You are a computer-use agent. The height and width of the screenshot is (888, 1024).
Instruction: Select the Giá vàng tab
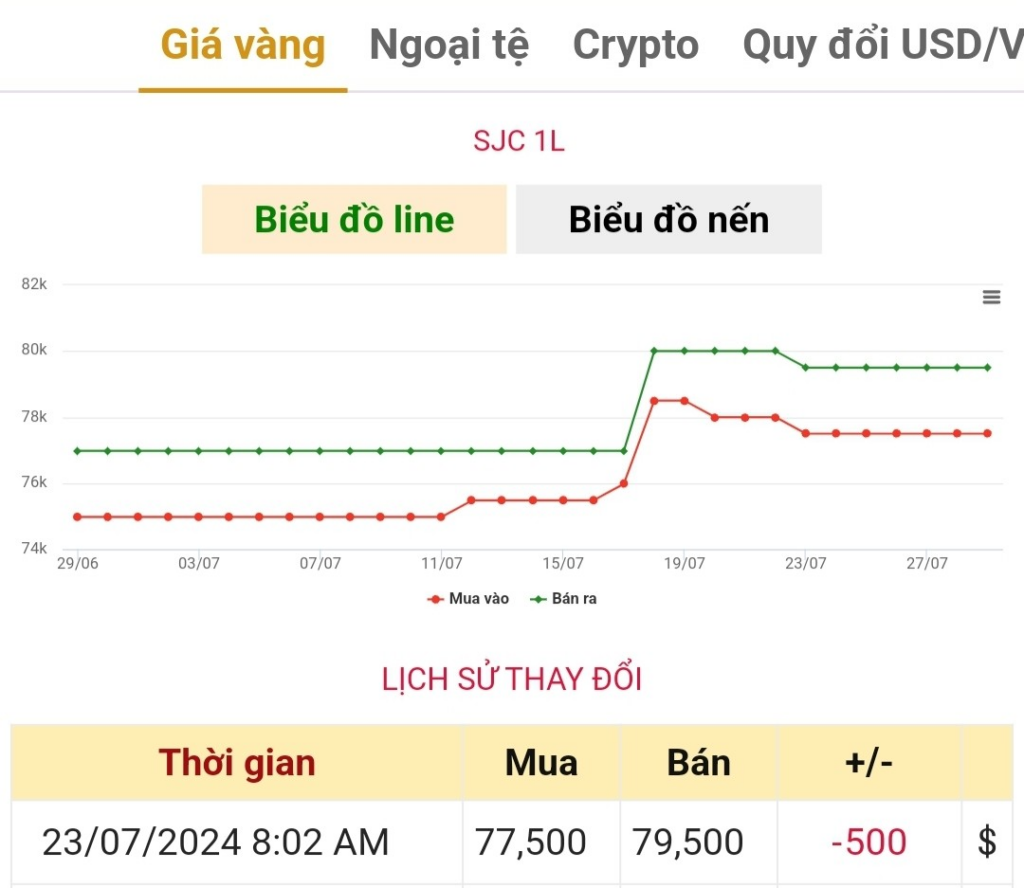pos(243,45)
